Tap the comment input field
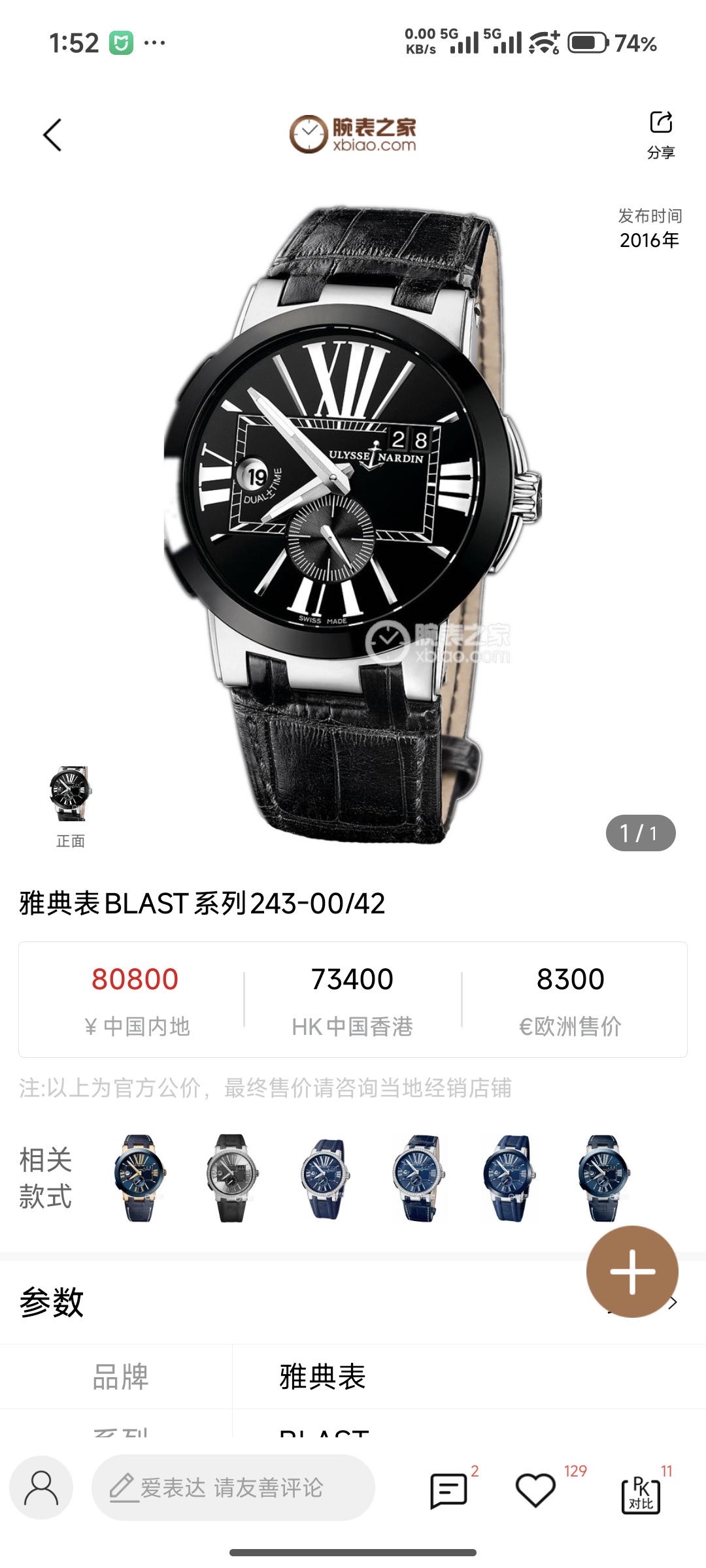 tap(233, 1488)
